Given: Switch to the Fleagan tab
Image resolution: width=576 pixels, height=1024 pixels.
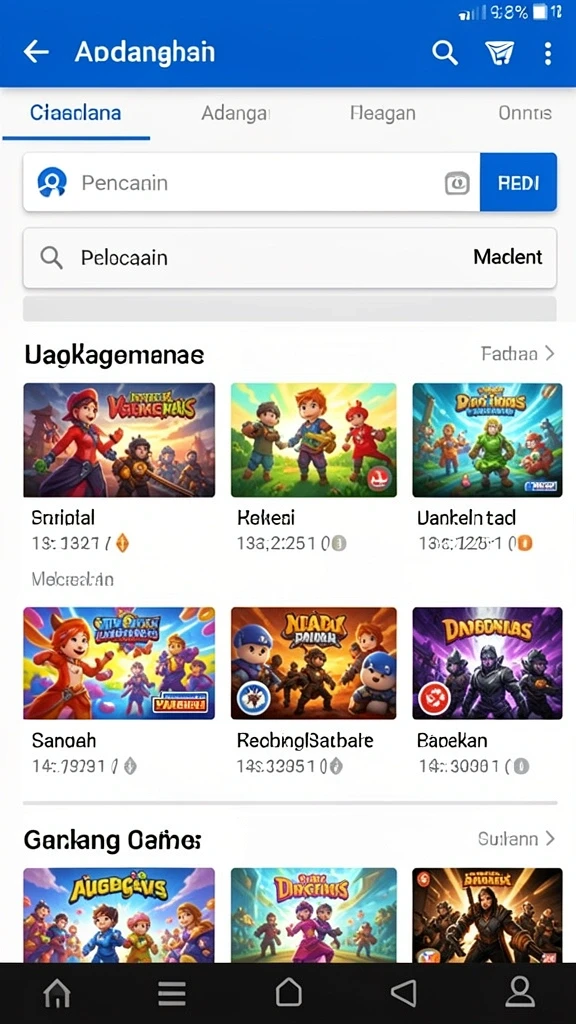Looking at the screenshot, I should 382,113.
